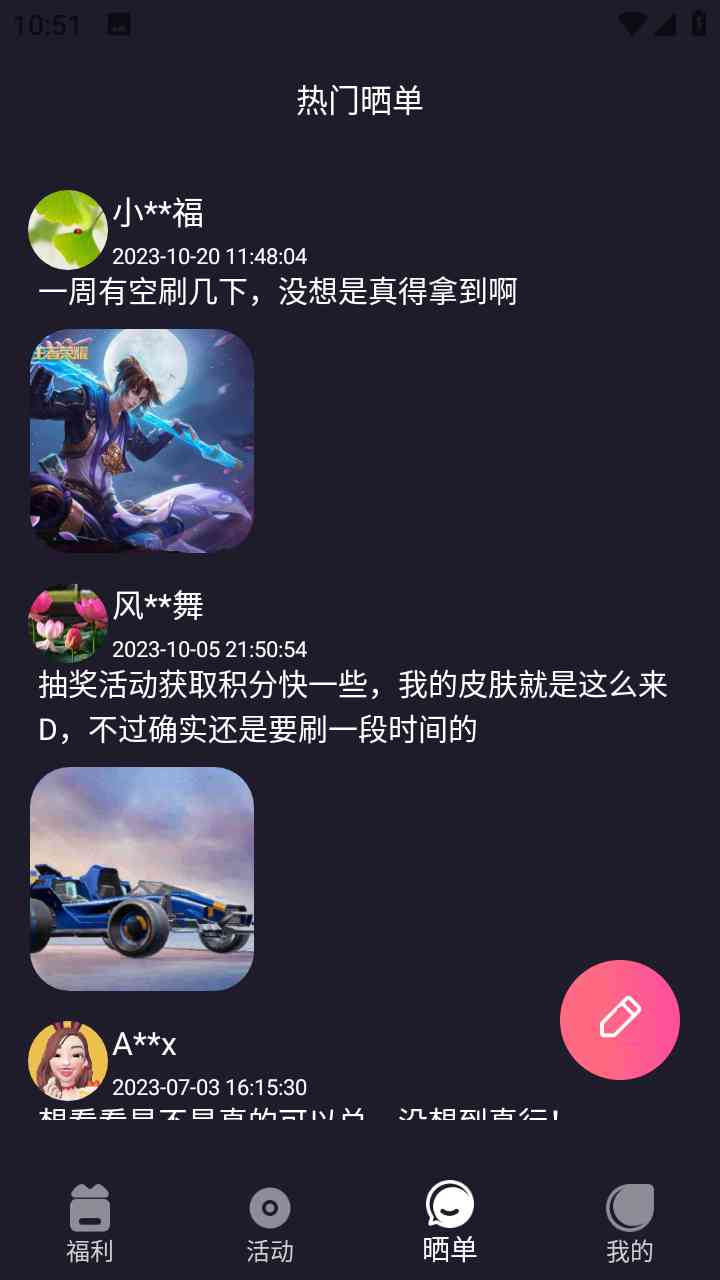Image resolution: width=720 pixels, height=1280 pixels.
Task: Switch to the 活动 tab
Action: click(x=270, y=1222)
